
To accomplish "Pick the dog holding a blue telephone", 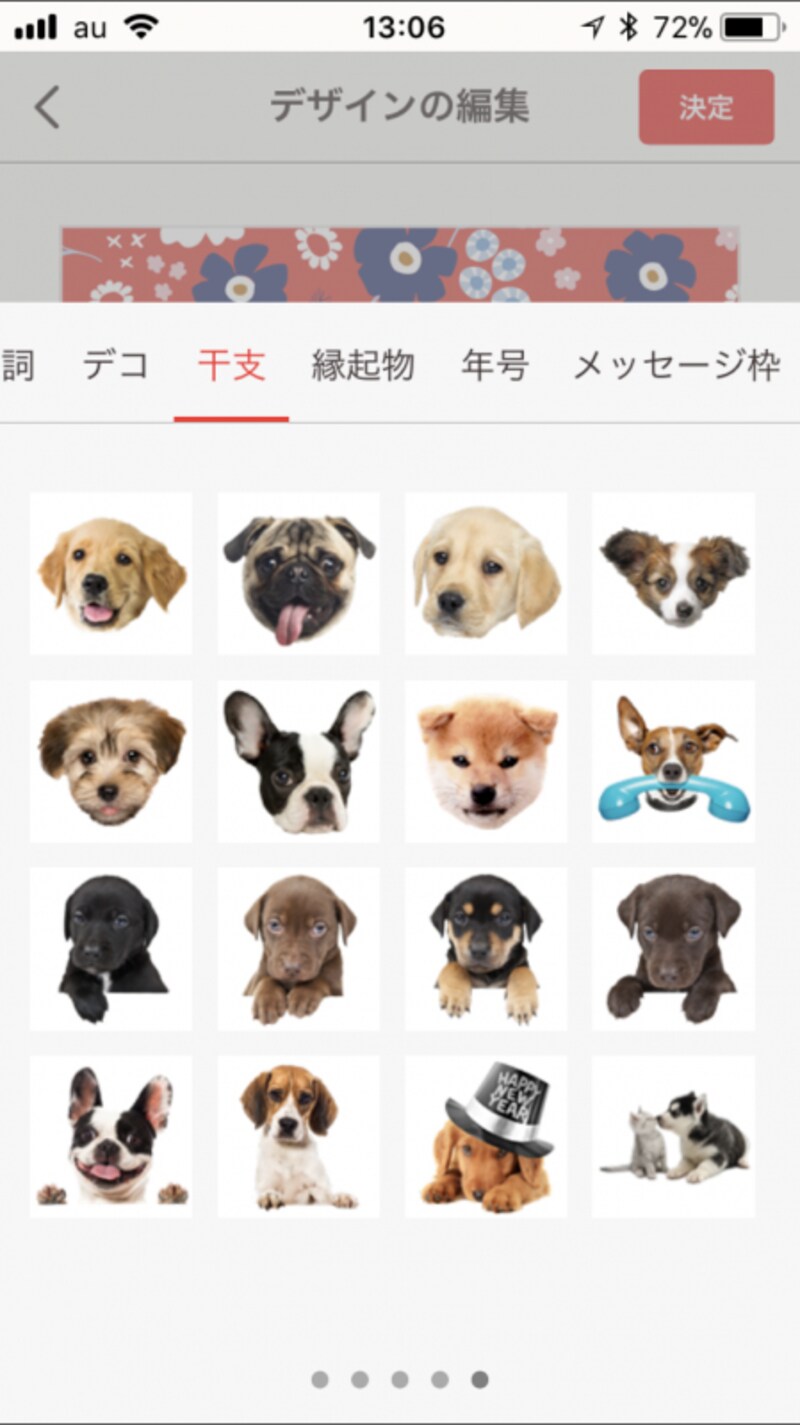I will [673, 761].
